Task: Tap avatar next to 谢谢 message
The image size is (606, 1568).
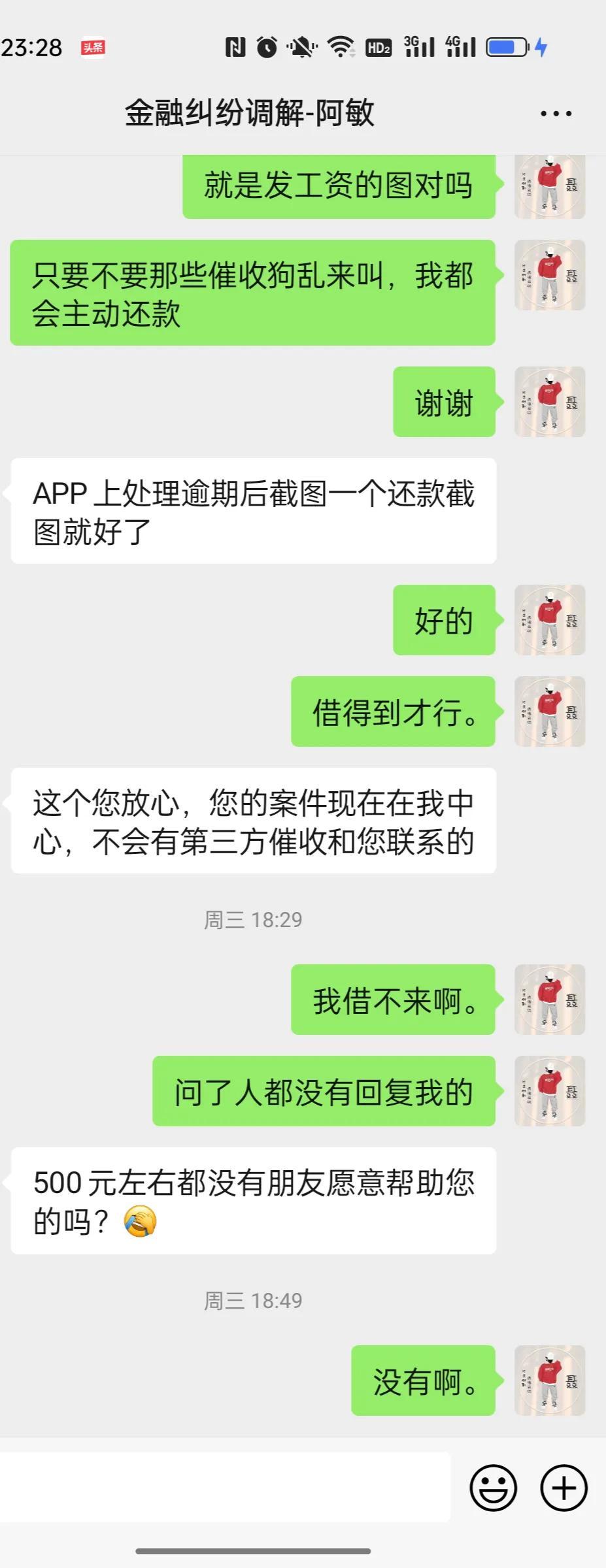Action: click(550, 402)
